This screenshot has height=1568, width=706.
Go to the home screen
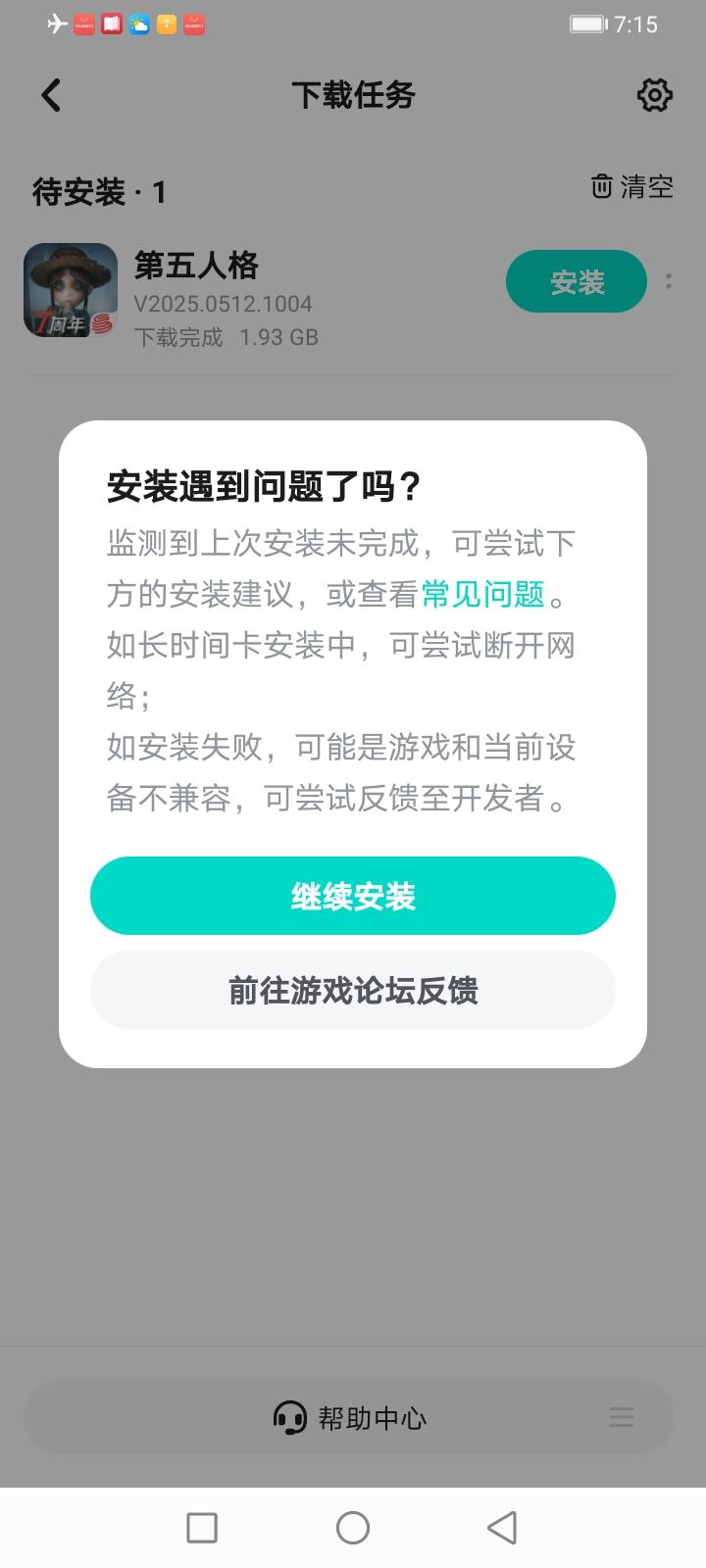click(x=353, y=1527)
